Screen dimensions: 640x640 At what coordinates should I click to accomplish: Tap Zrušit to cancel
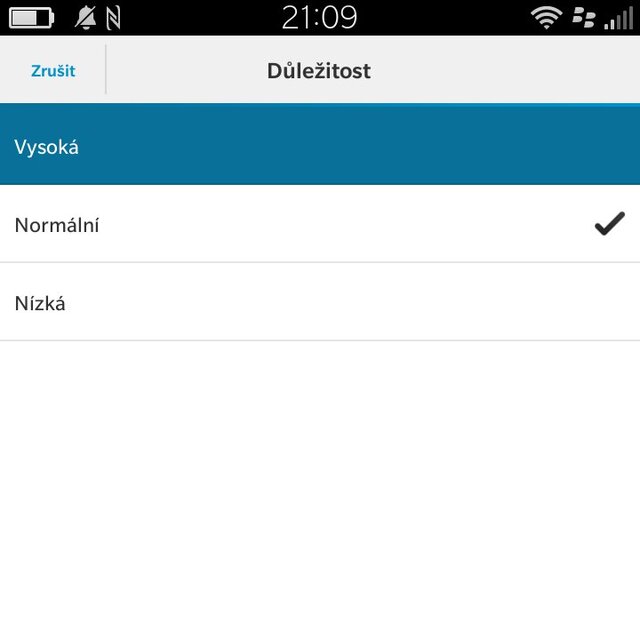[x=53, y=71]
